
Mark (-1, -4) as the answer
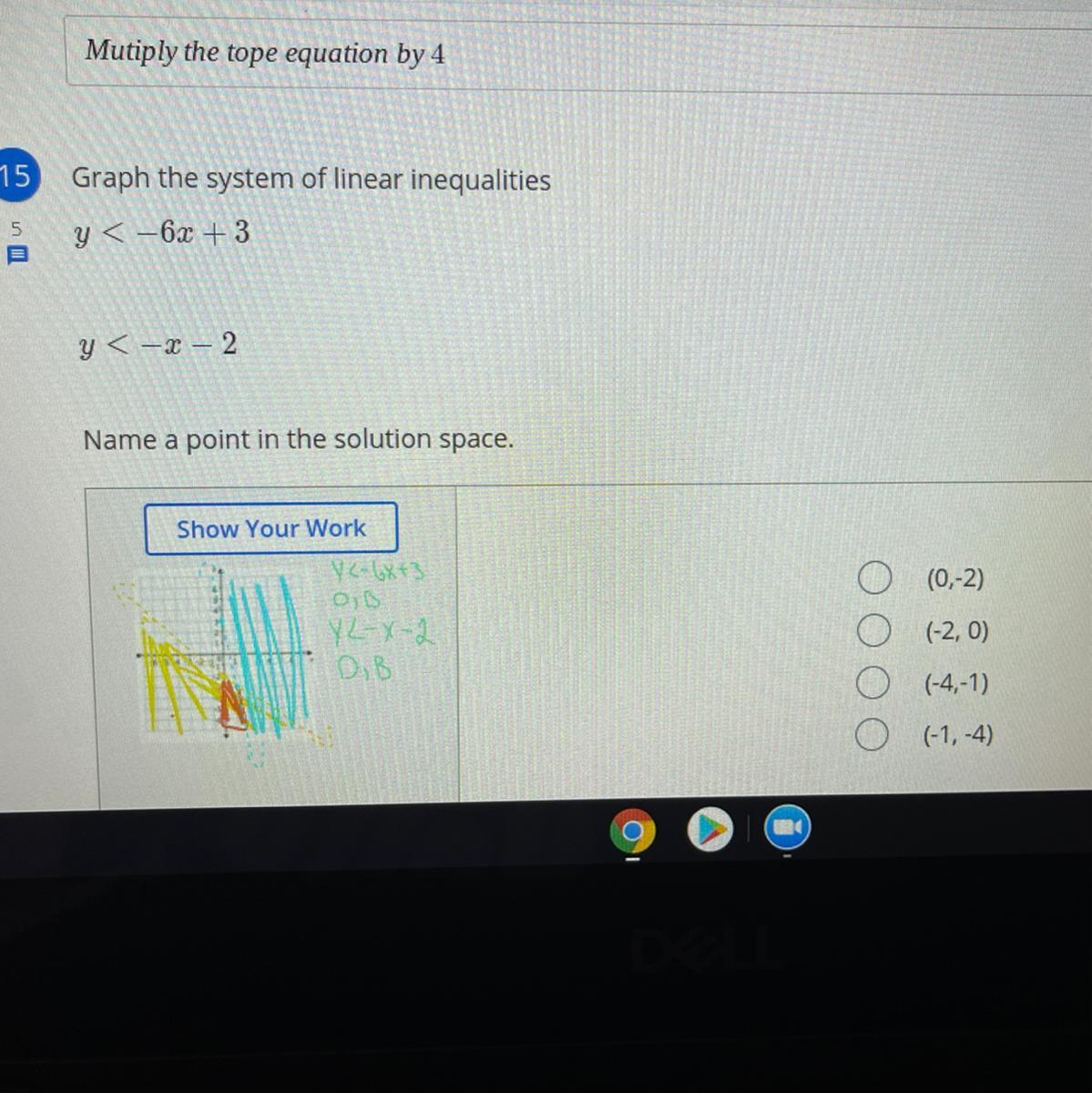[872, 734]
